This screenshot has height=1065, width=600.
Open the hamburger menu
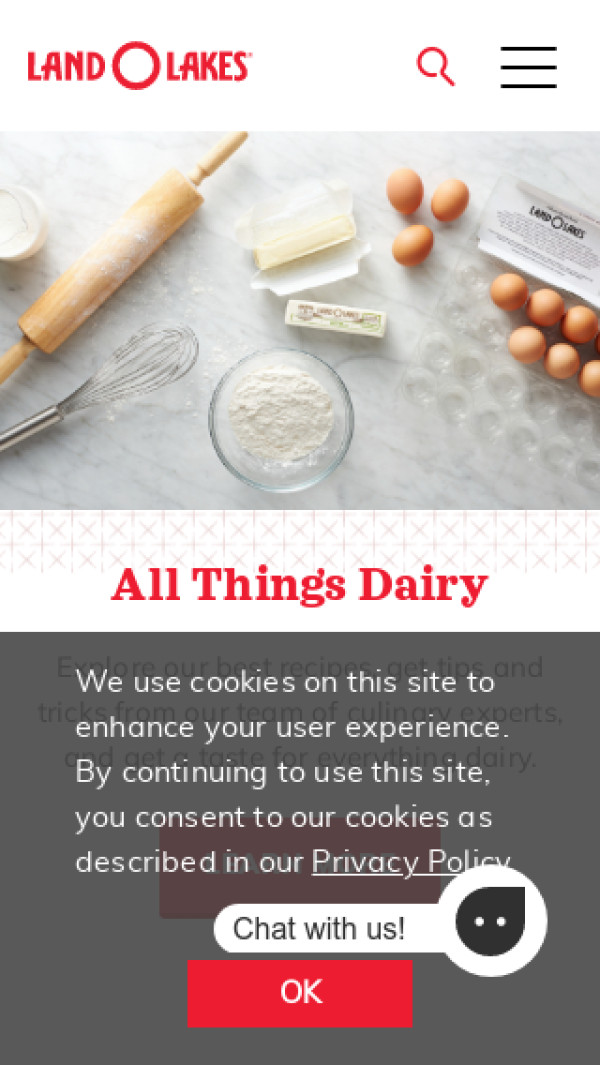[x=528, y=67]
